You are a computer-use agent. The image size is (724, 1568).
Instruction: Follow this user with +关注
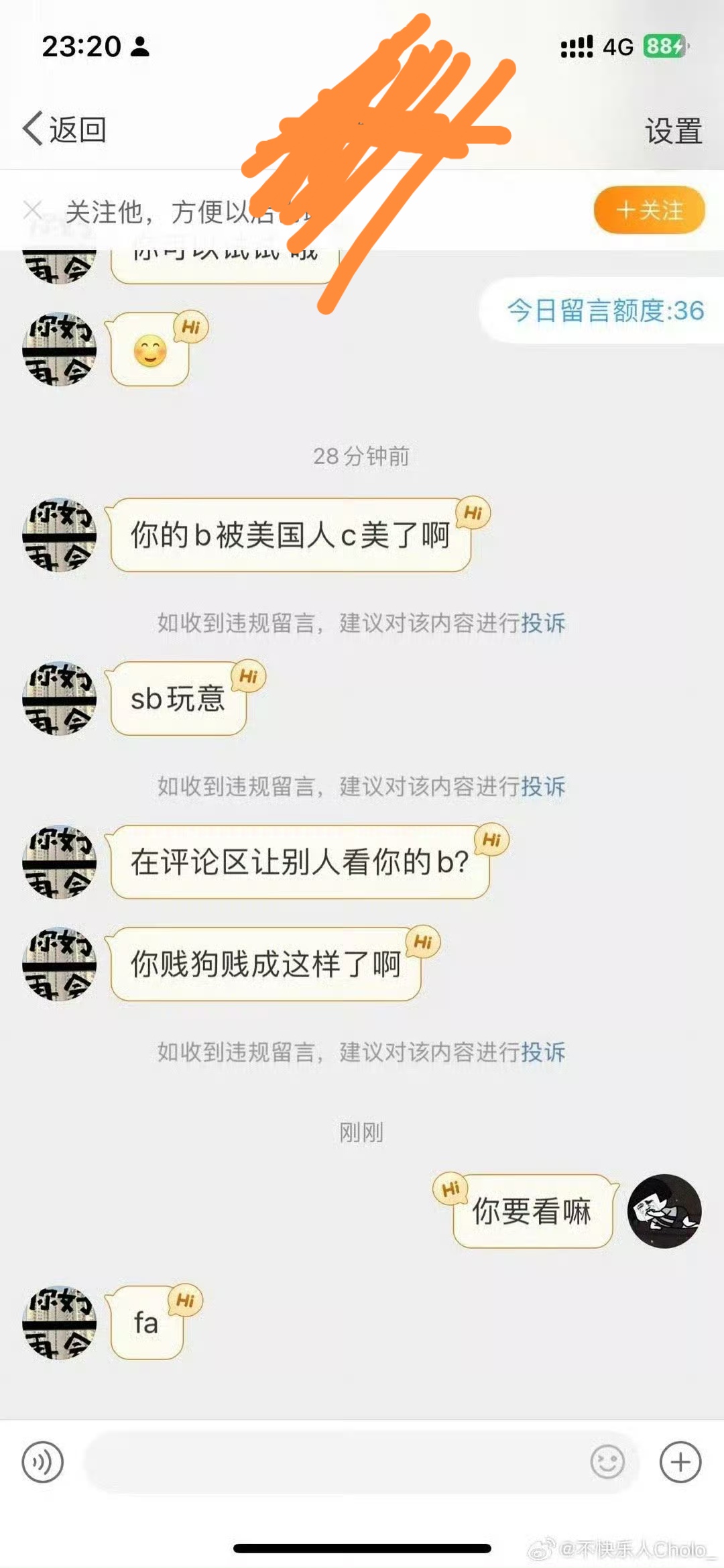648,211
